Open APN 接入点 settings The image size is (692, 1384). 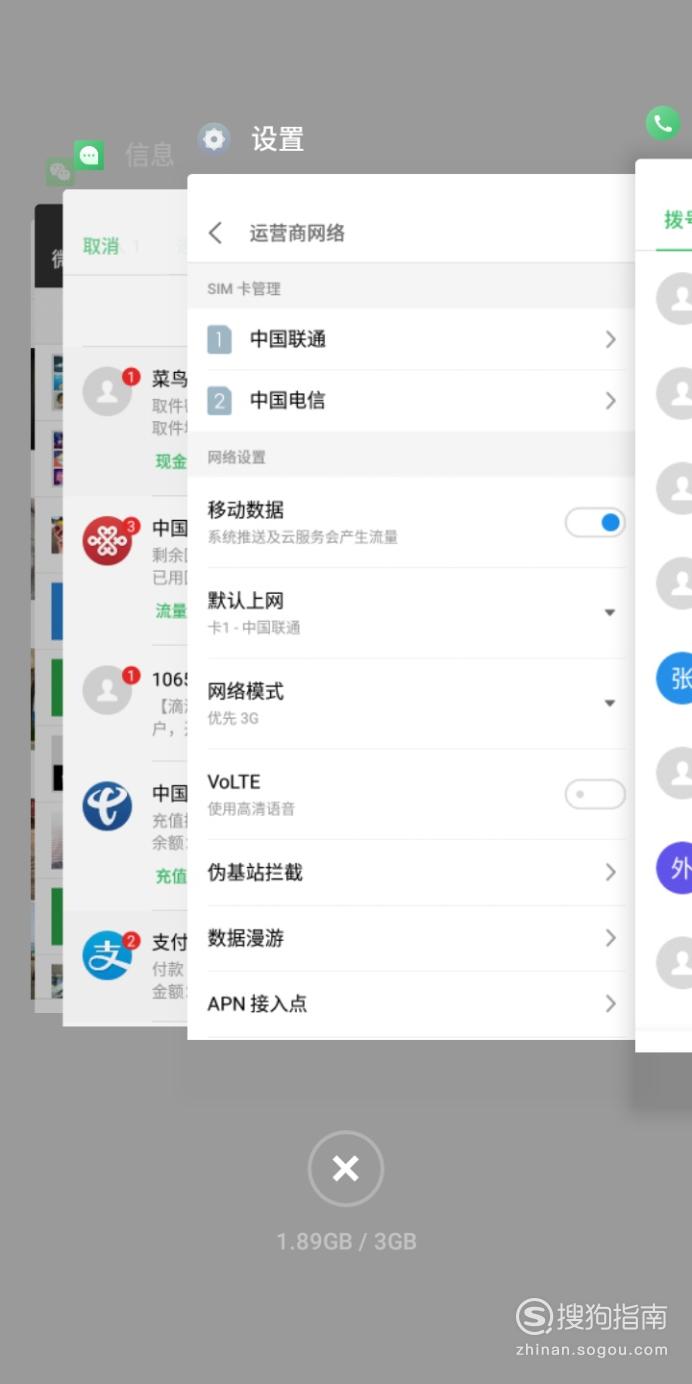pyautogui.click(x=411, y=1003)
